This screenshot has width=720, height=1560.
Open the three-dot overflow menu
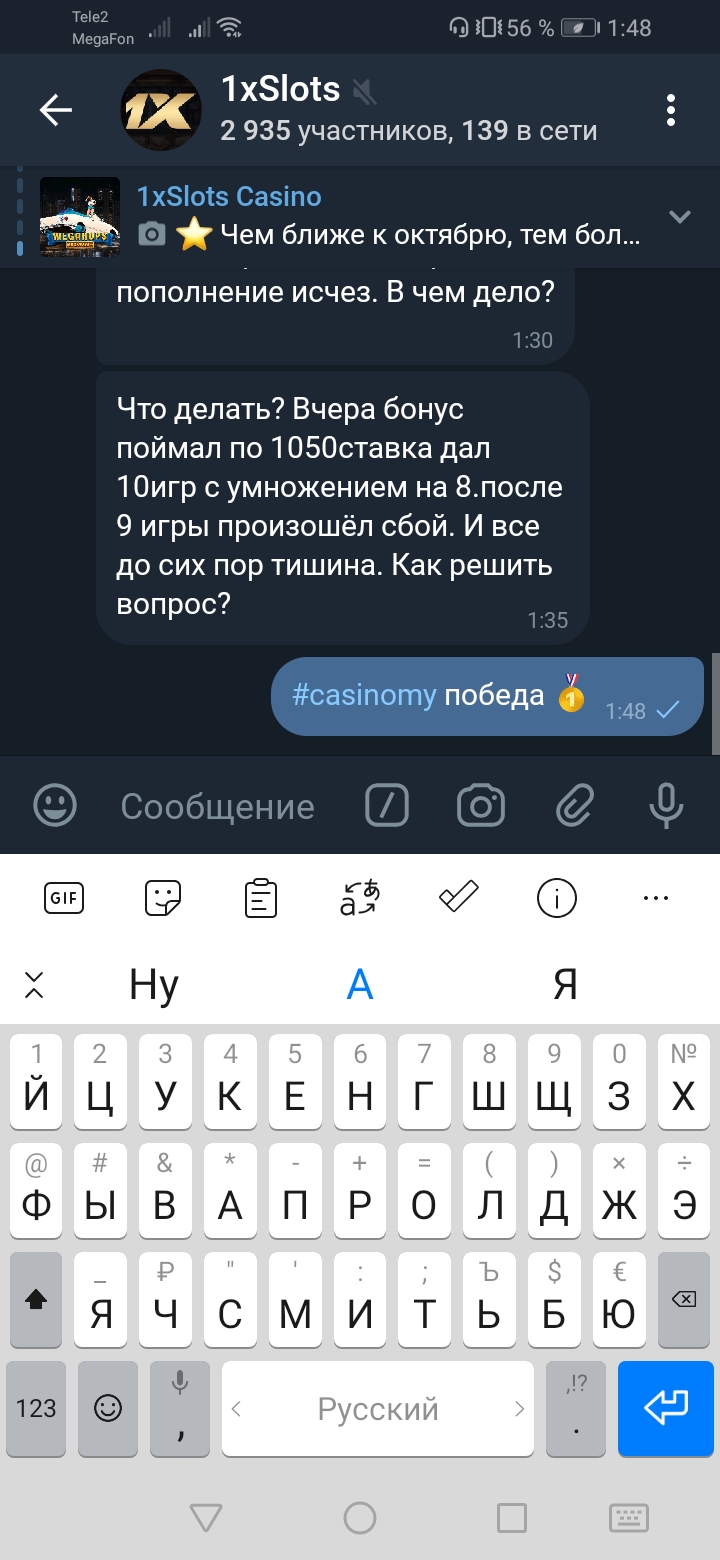tap(671, 110)
